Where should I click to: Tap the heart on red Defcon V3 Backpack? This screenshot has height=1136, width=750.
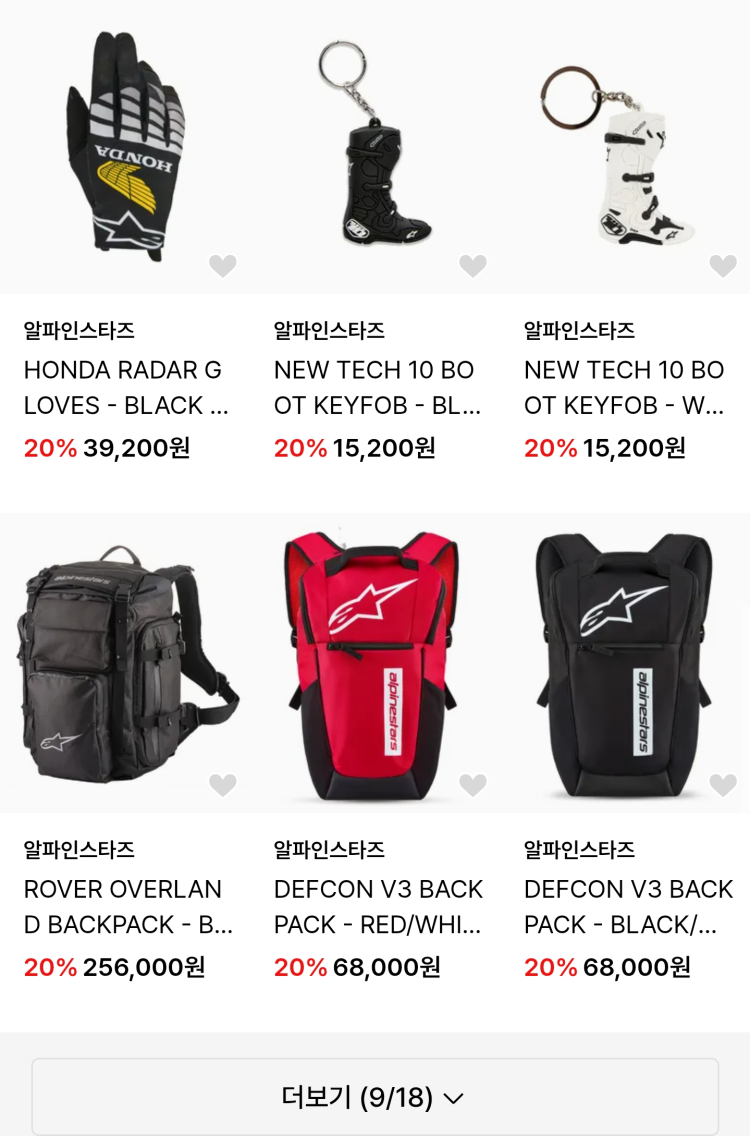(x=473, y=785)
